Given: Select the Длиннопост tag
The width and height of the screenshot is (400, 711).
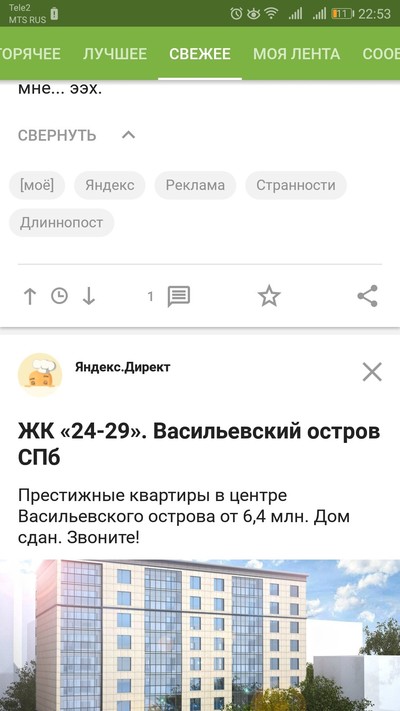Looking at the screenshot, I should (61, 223).
